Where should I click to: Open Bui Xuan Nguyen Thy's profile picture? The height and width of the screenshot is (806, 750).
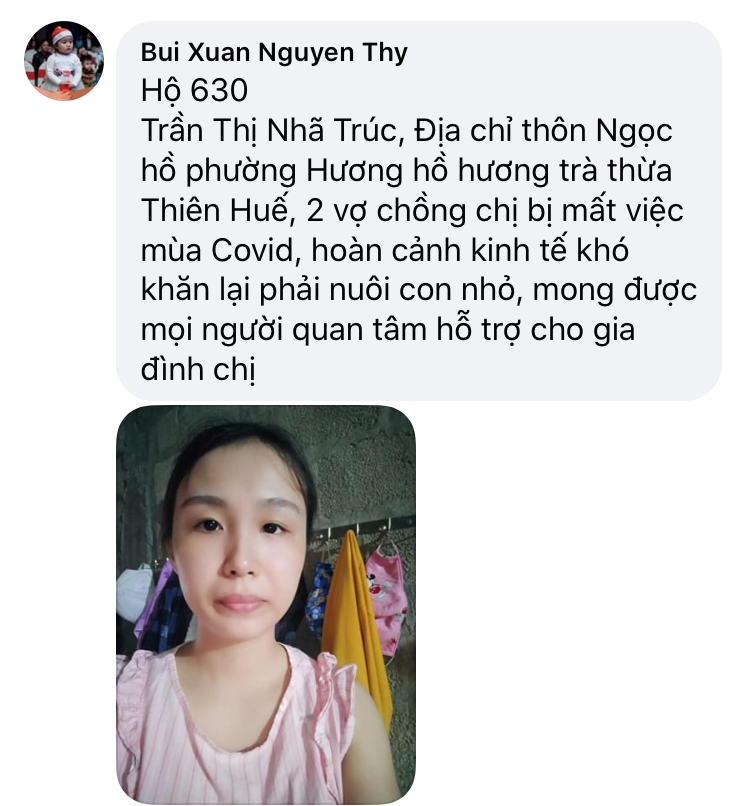pyautogui.click(x=64, y=61)
